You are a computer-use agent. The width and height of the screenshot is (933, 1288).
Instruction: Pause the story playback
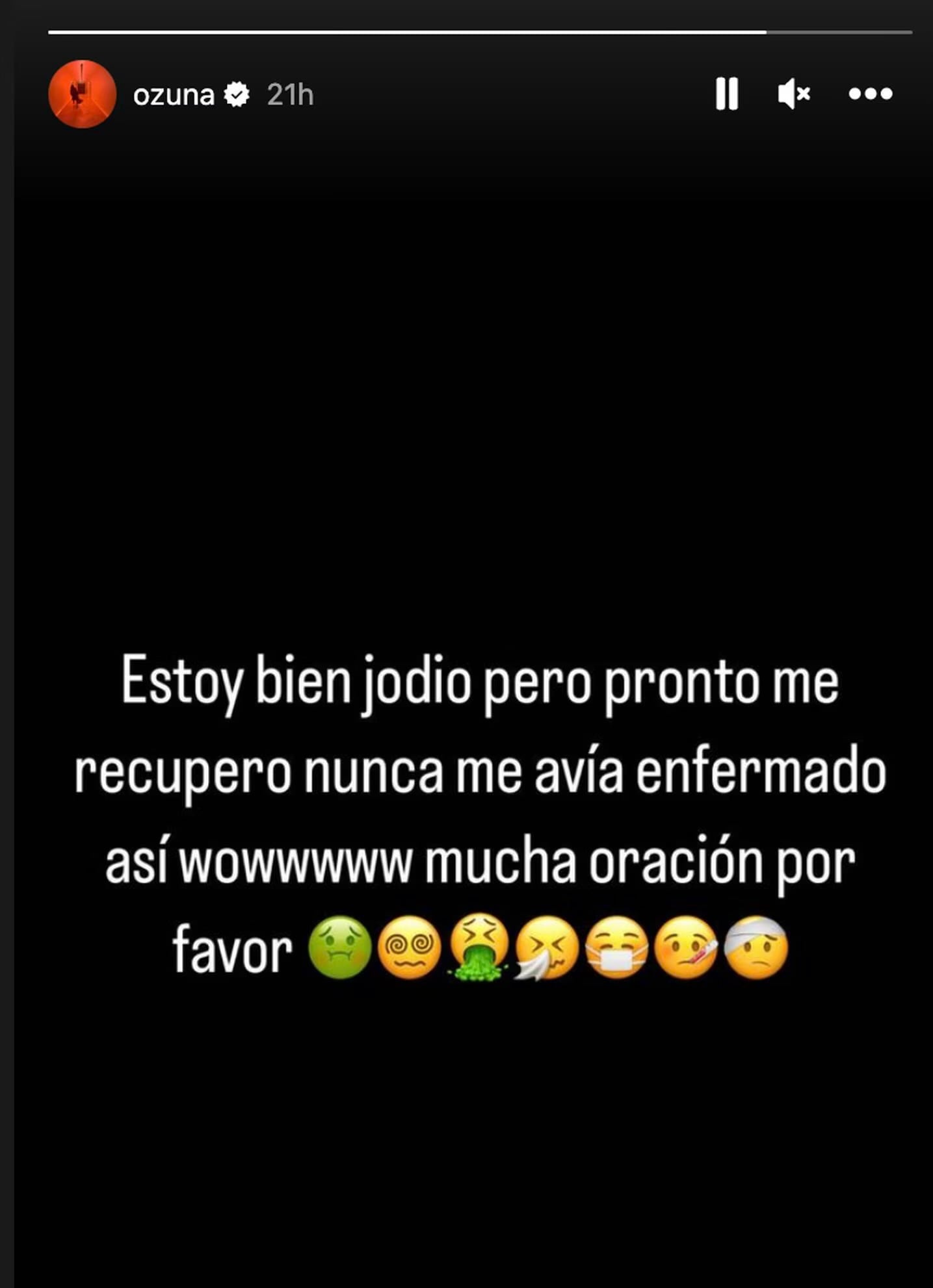pos(726,94)
